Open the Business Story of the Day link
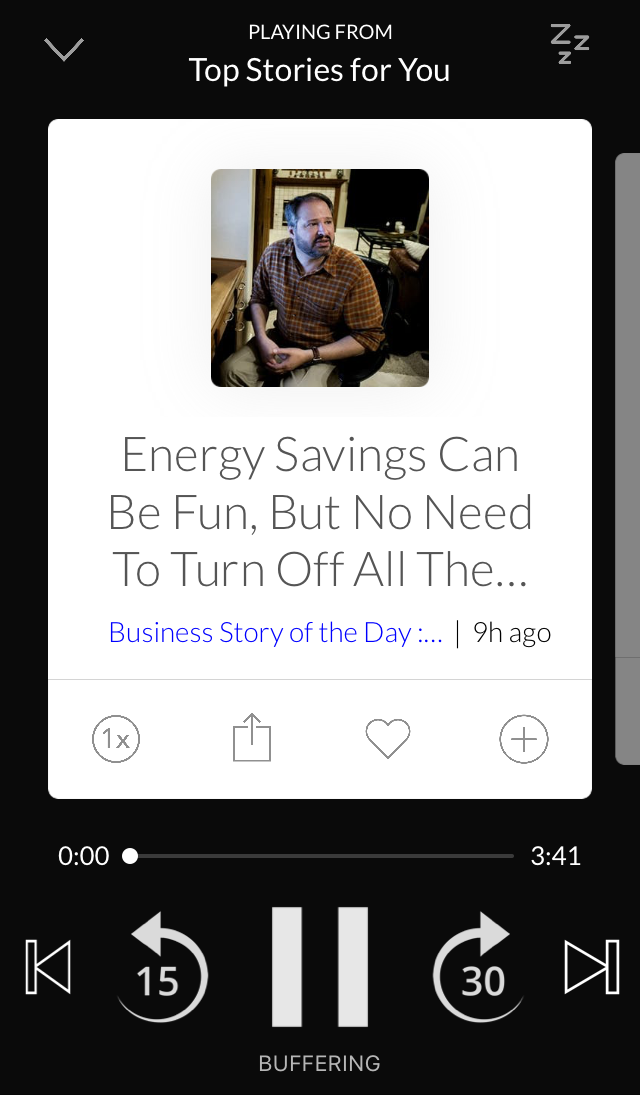The height and width of the screenshot is (1095, 640). [275, 633]
